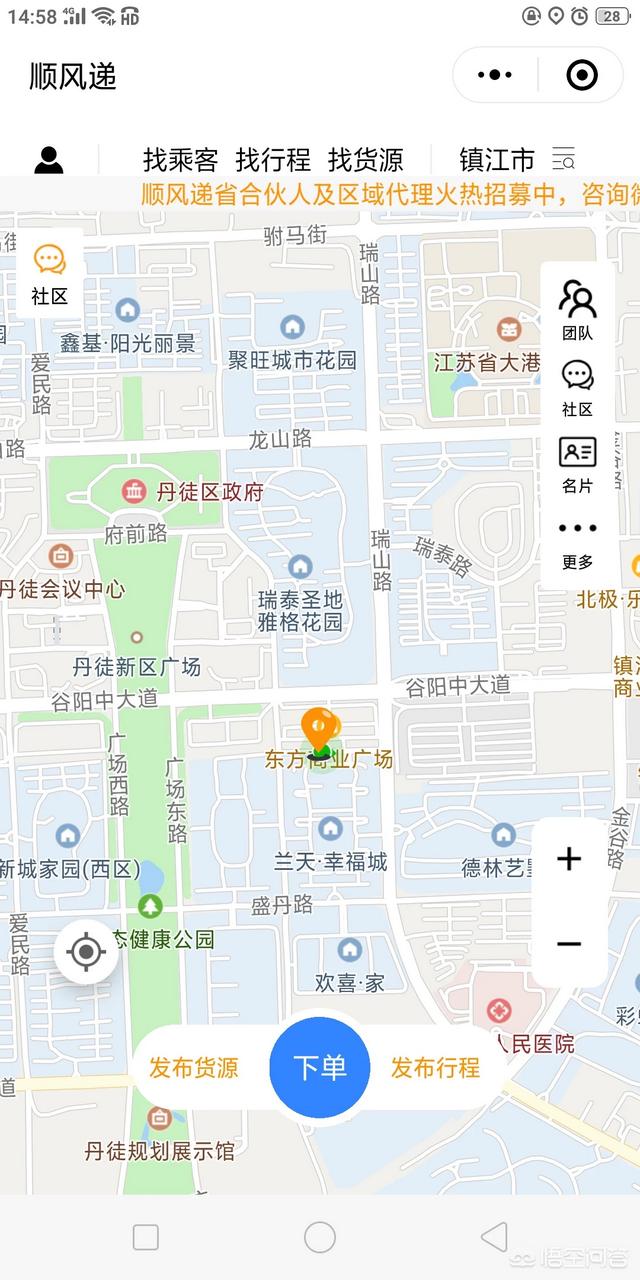Image resolution: width=640 pixels, height=1280 pixels.
Task: Recenter the map on my location
Action: [86, 952]
